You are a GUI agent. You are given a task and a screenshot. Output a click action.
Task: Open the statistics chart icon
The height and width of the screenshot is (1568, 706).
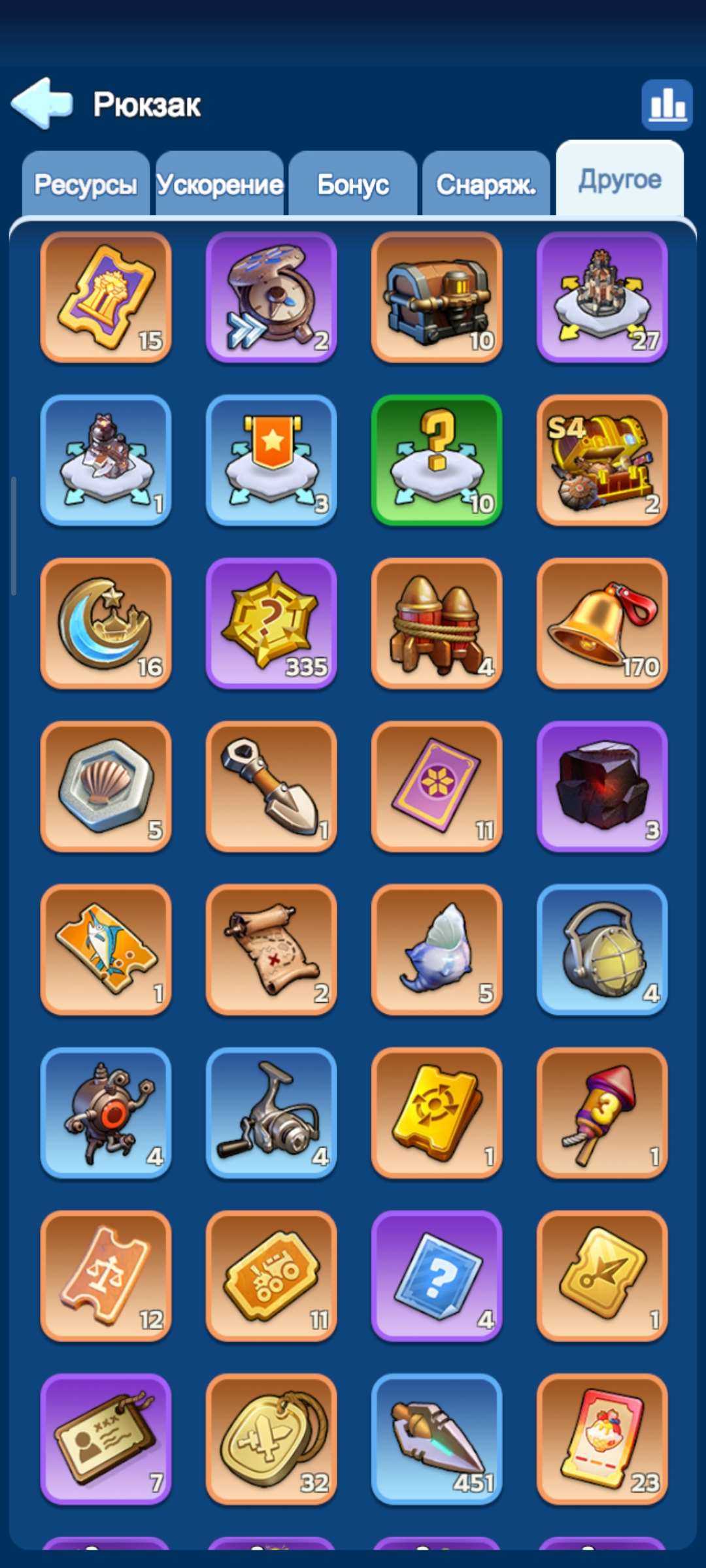667,105
